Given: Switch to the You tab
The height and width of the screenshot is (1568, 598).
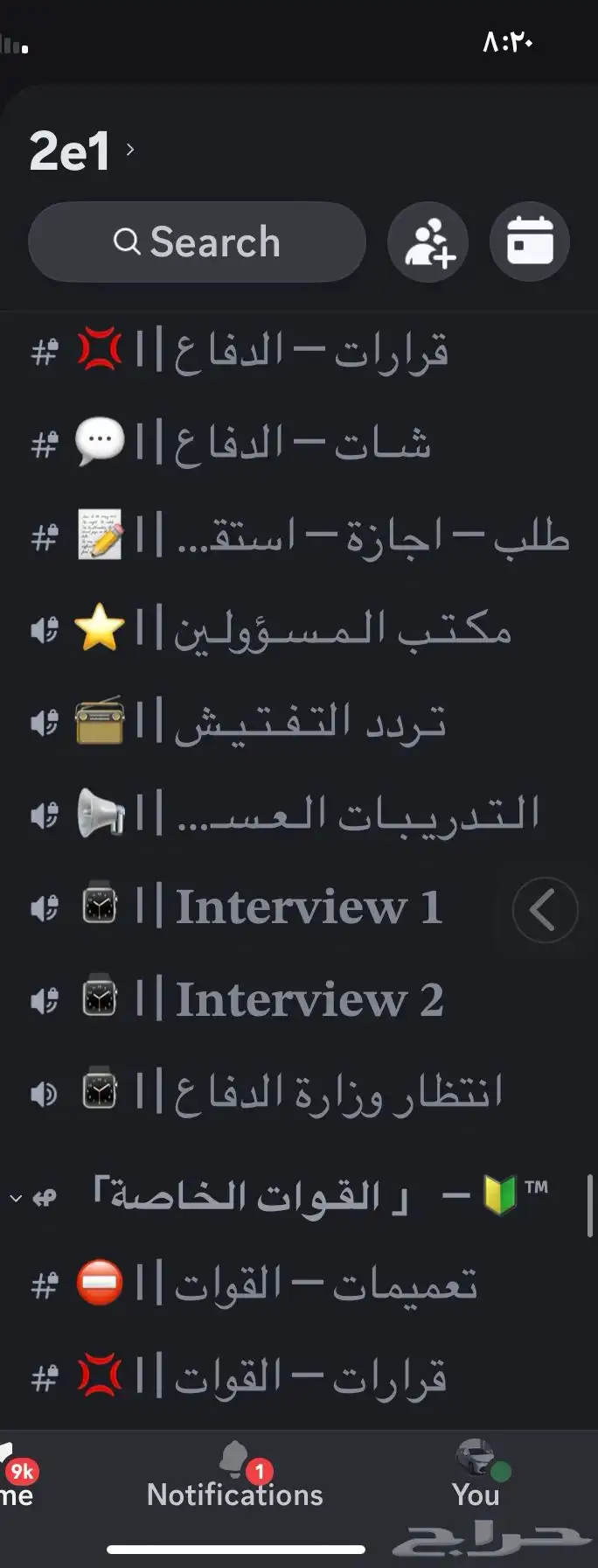Looking at the screenshot, I should point(476,1480).
